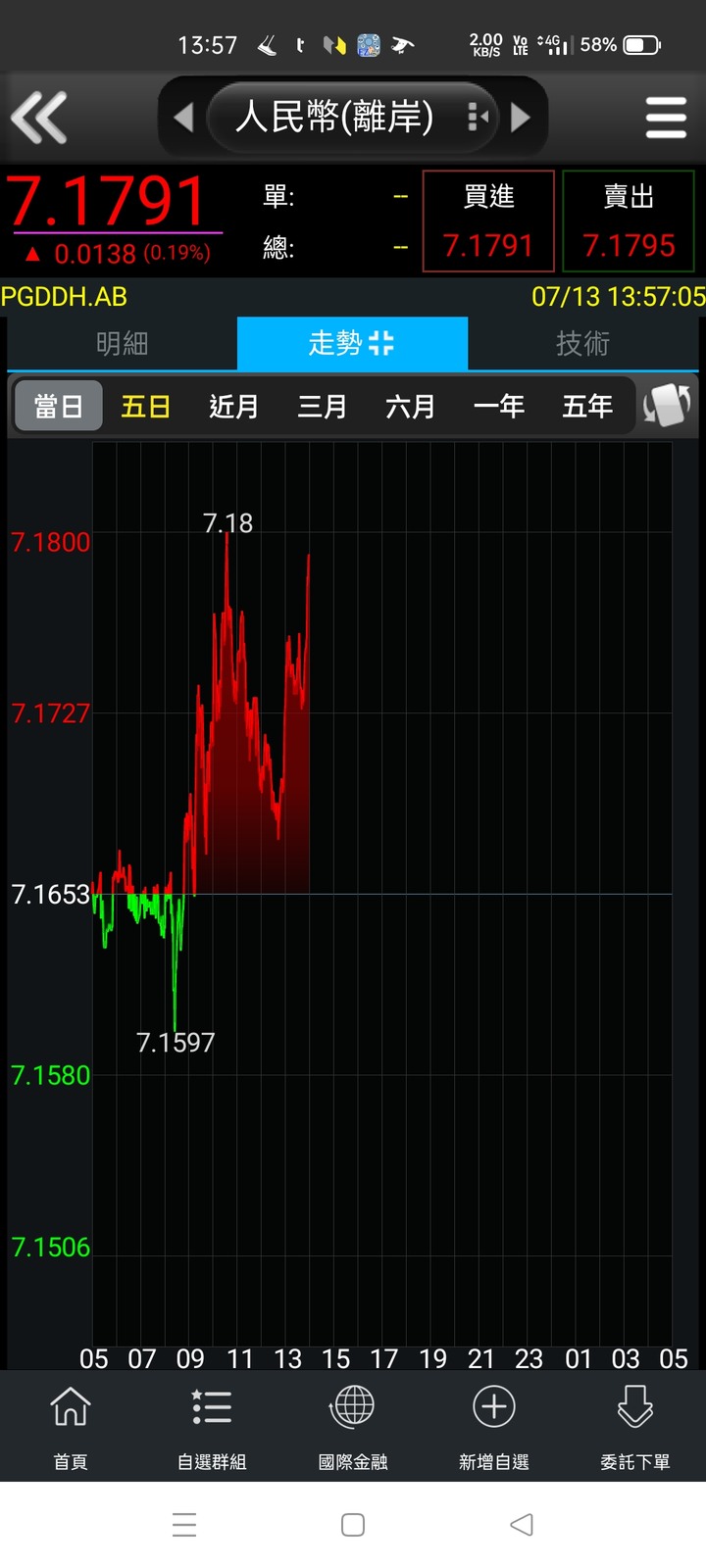The width and height of the screenshot is (706, 1568).
Task: Show the 五日 chart range
Action: tap(146, 406)
